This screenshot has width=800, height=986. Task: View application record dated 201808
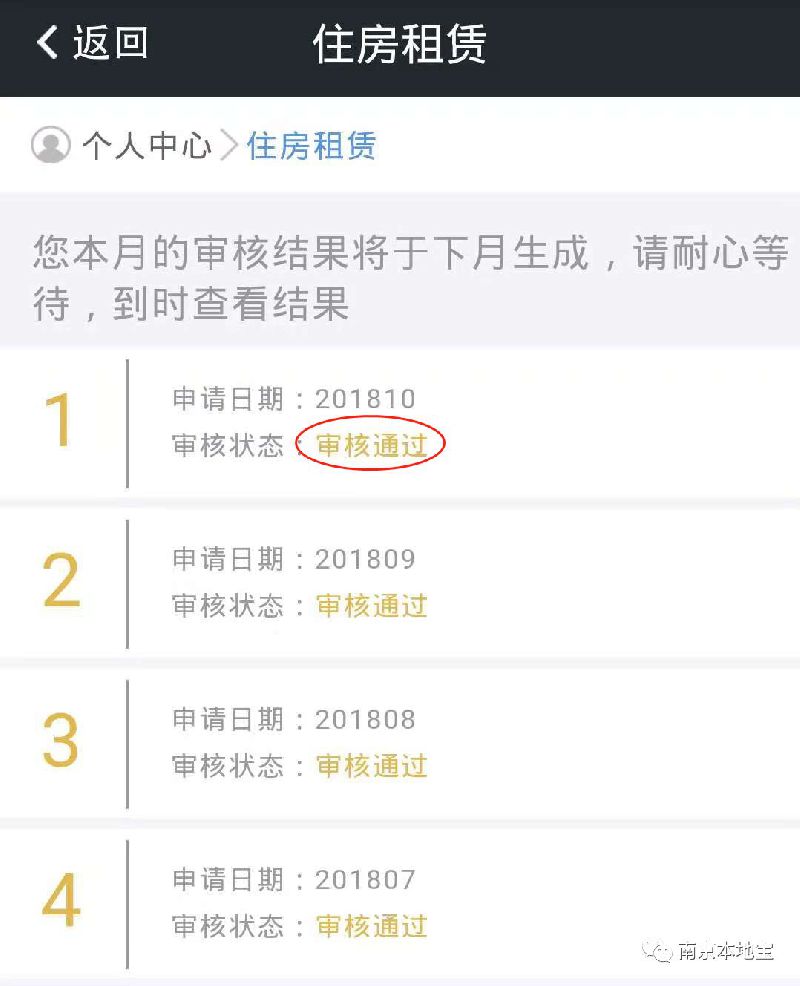[400, 743]
